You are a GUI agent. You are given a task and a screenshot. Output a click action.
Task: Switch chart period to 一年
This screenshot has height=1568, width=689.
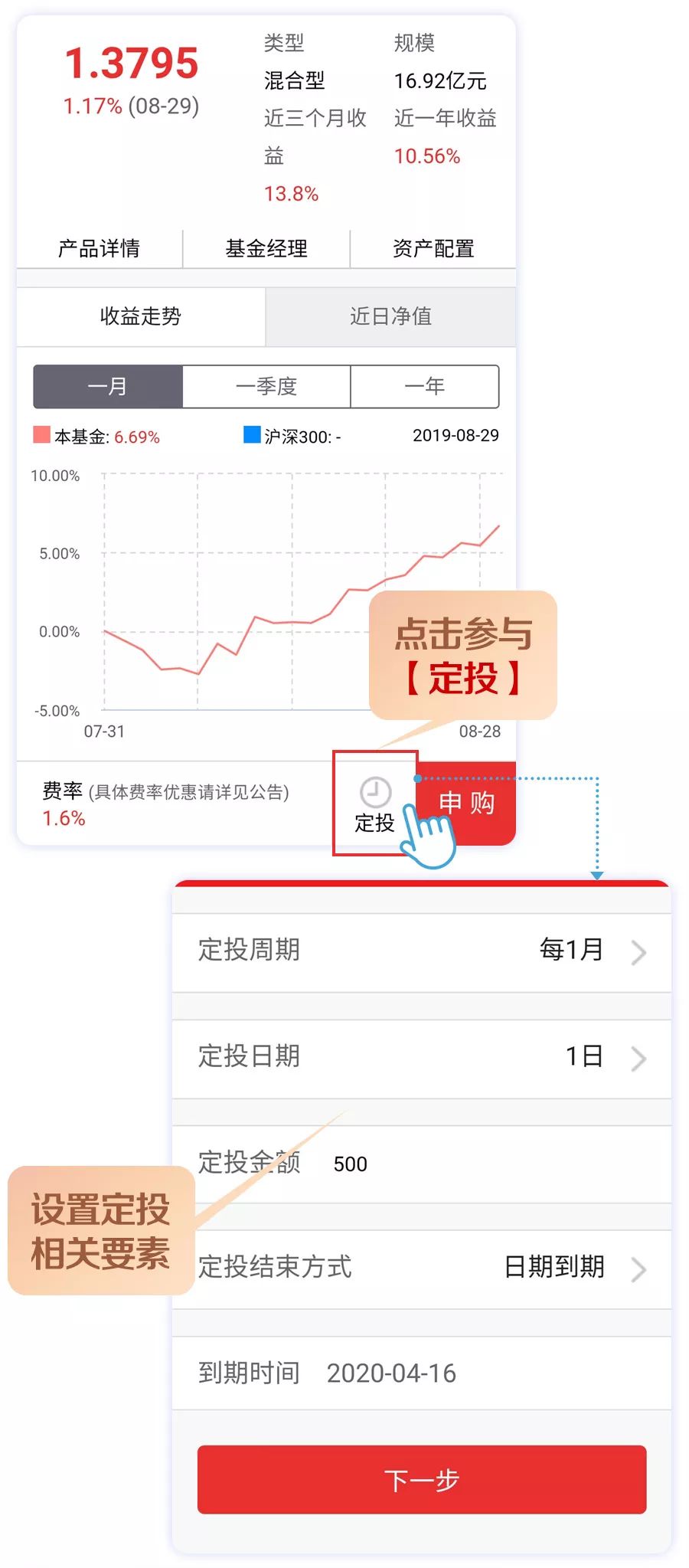click(425, 386)
